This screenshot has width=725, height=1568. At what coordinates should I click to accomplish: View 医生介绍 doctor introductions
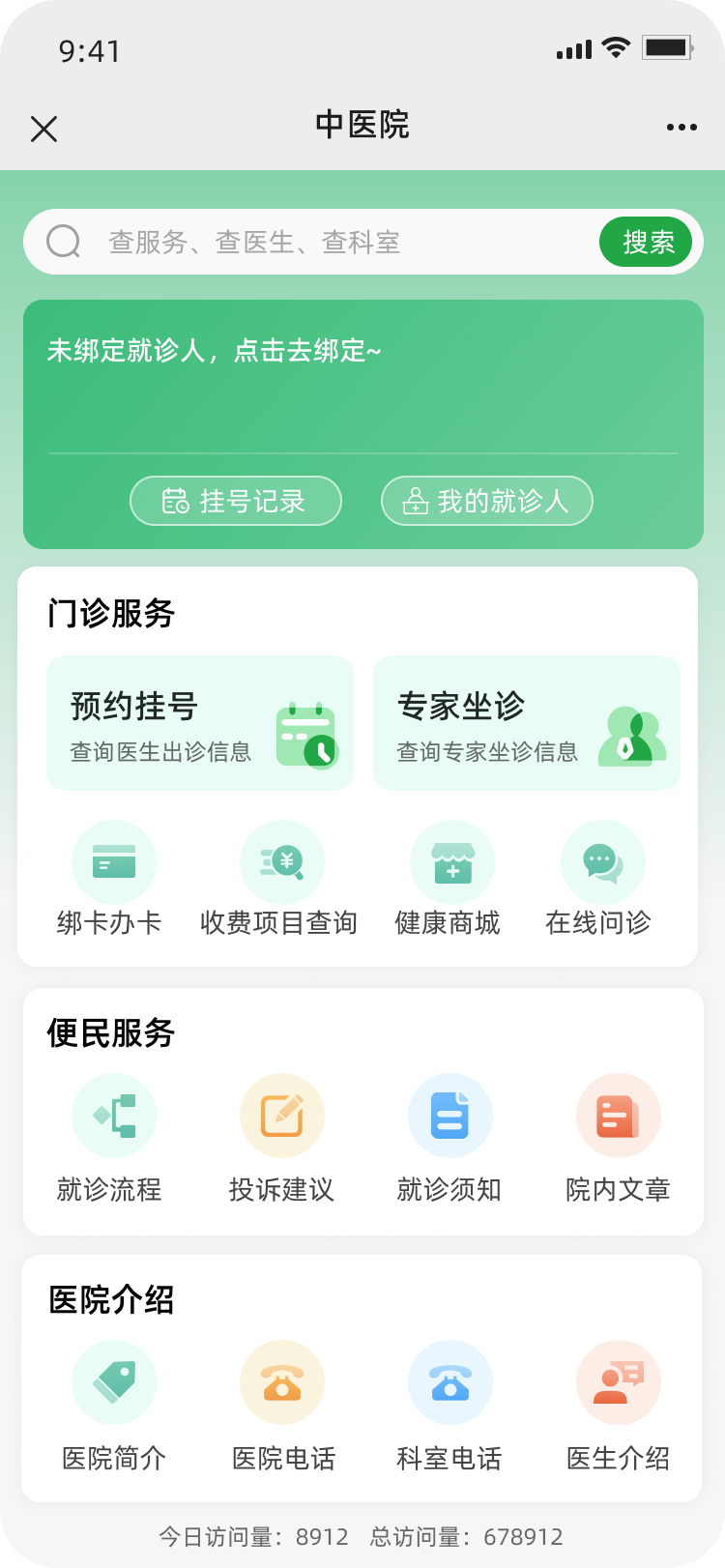pyautogui.click(x=618, y=1406)
